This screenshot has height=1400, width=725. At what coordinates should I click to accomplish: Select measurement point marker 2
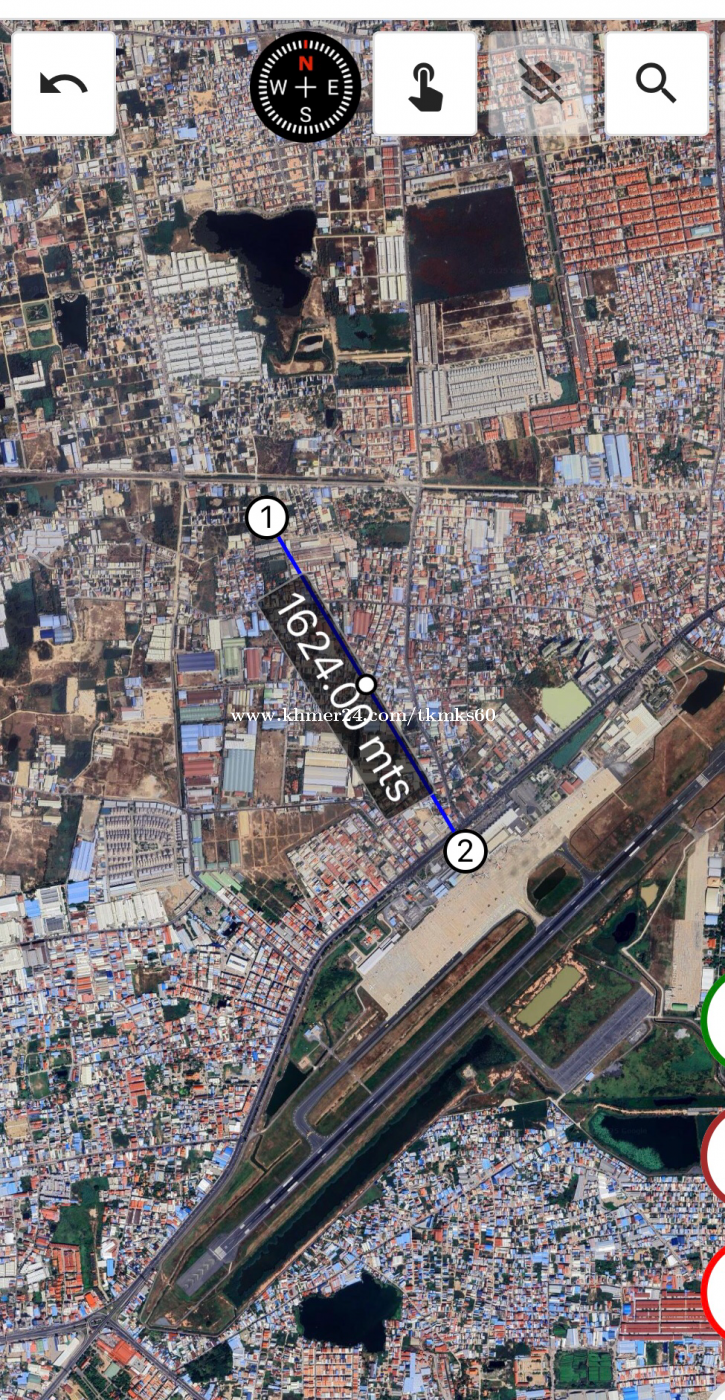[x=465, y=852]
